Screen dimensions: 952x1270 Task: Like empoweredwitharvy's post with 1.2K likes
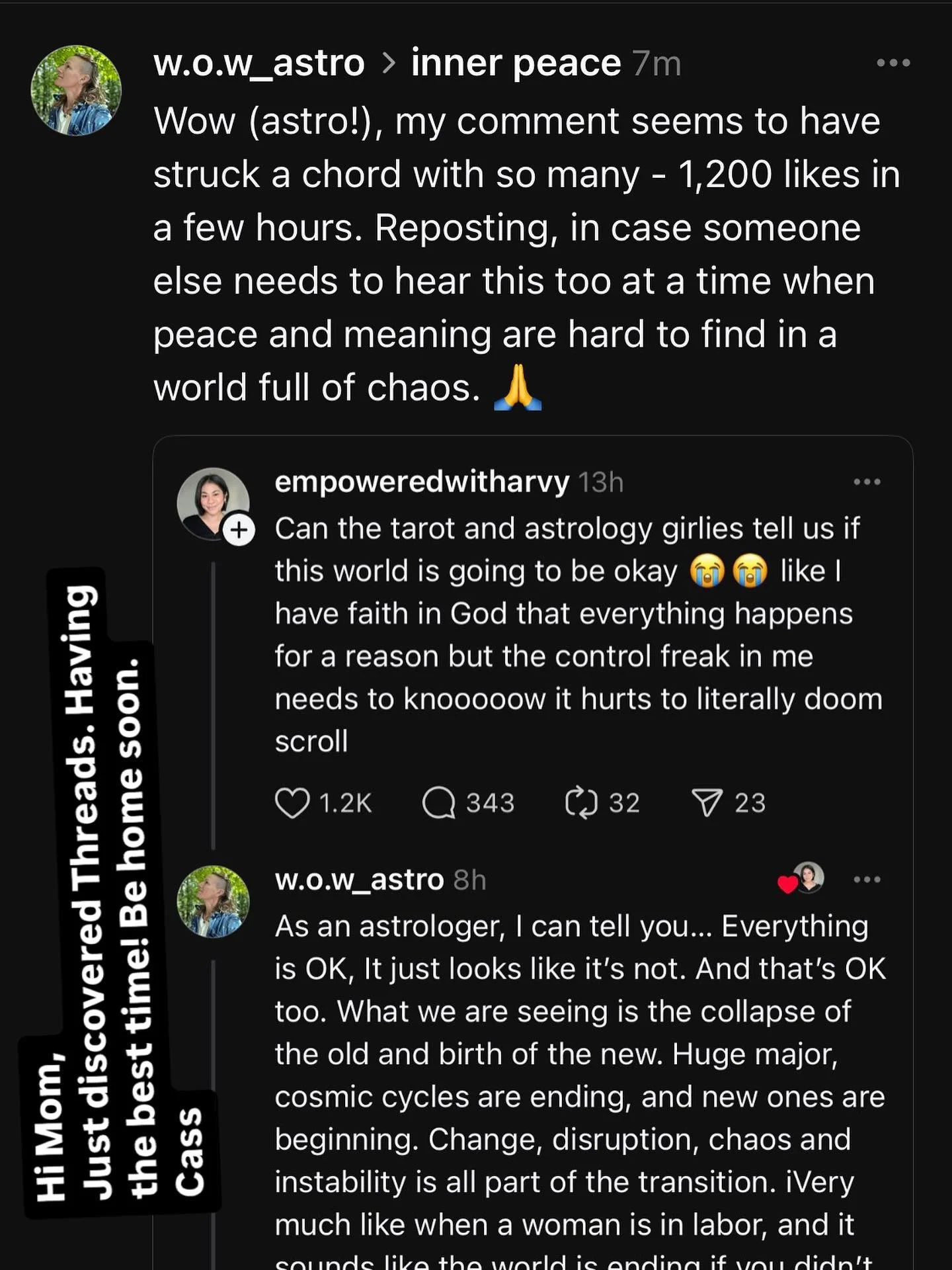pyautogui.click(x=292, y=803)
